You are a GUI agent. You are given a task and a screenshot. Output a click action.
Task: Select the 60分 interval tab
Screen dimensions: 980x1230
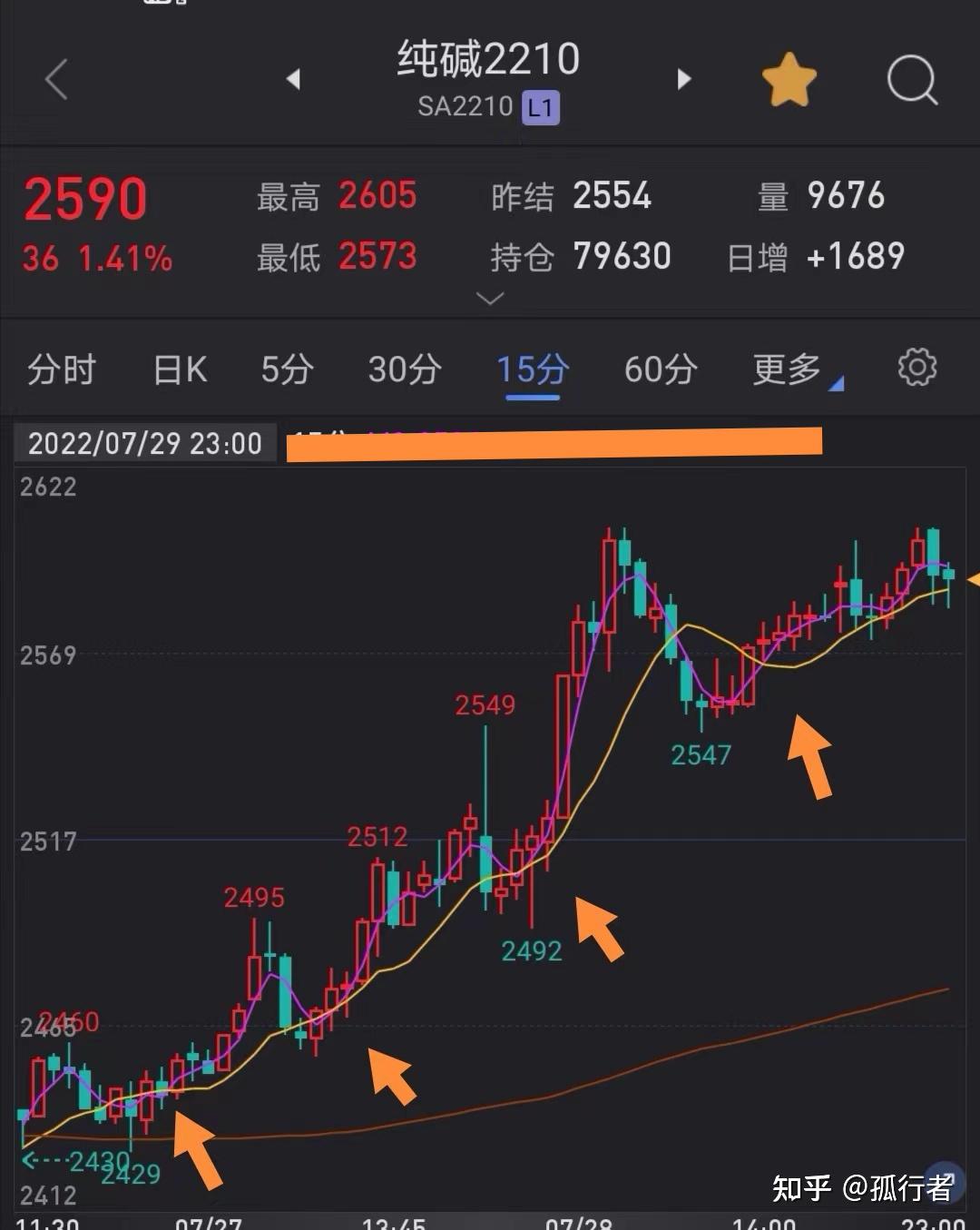tap(661, 369)
